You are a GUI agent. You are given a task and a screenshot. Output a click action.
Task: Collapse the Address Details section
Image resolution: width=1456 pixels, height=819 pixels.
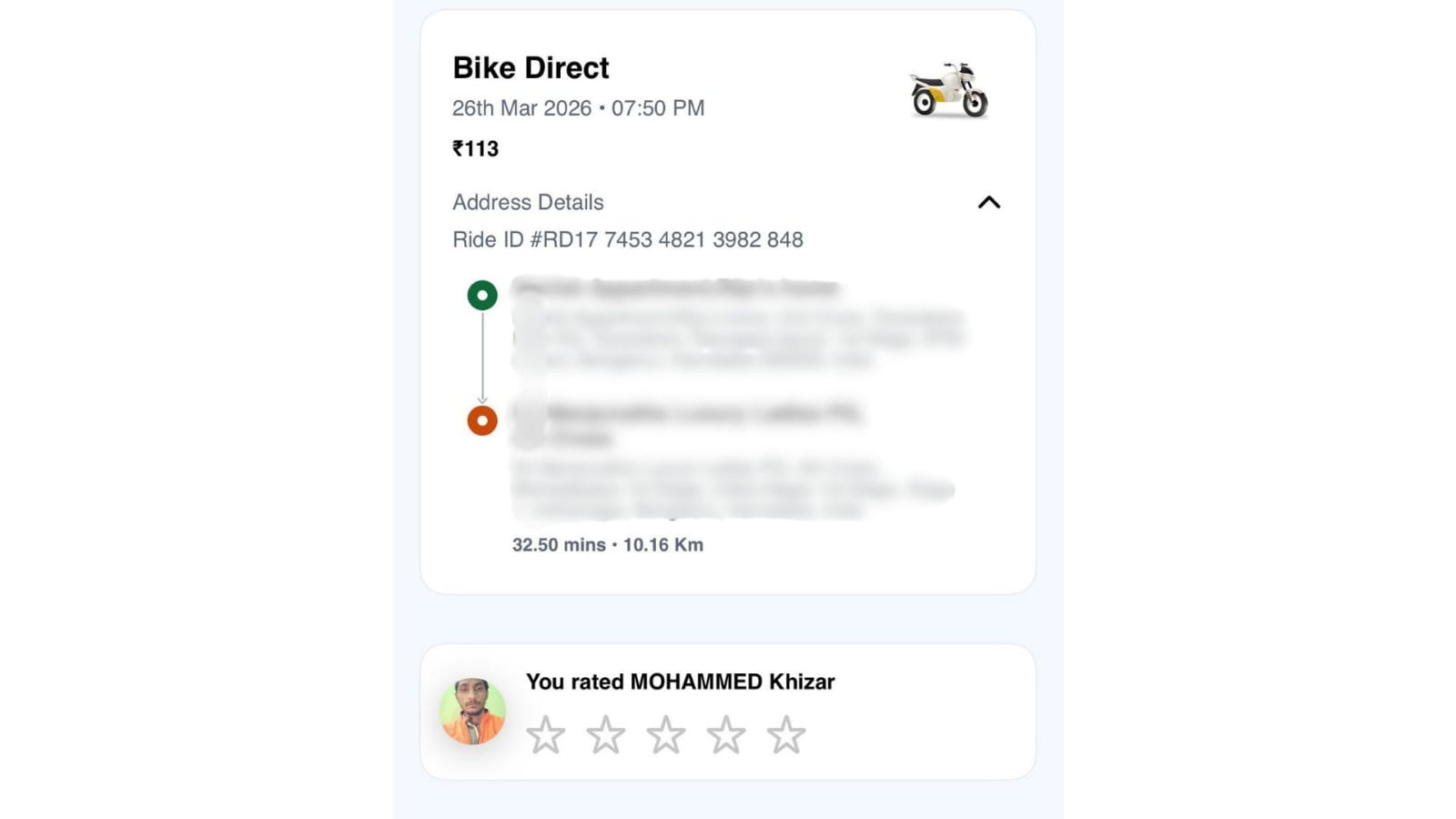pyautogui.click(x=988, y=203)
